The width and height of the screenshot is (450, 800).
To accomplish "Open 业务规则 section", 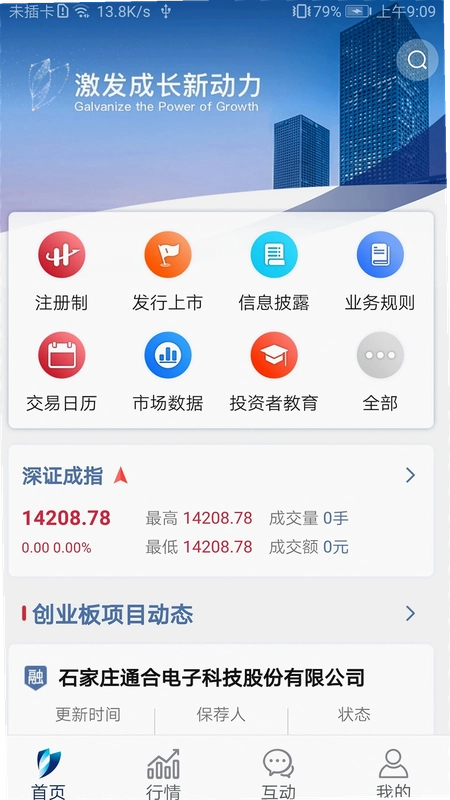I will point(380,271).
